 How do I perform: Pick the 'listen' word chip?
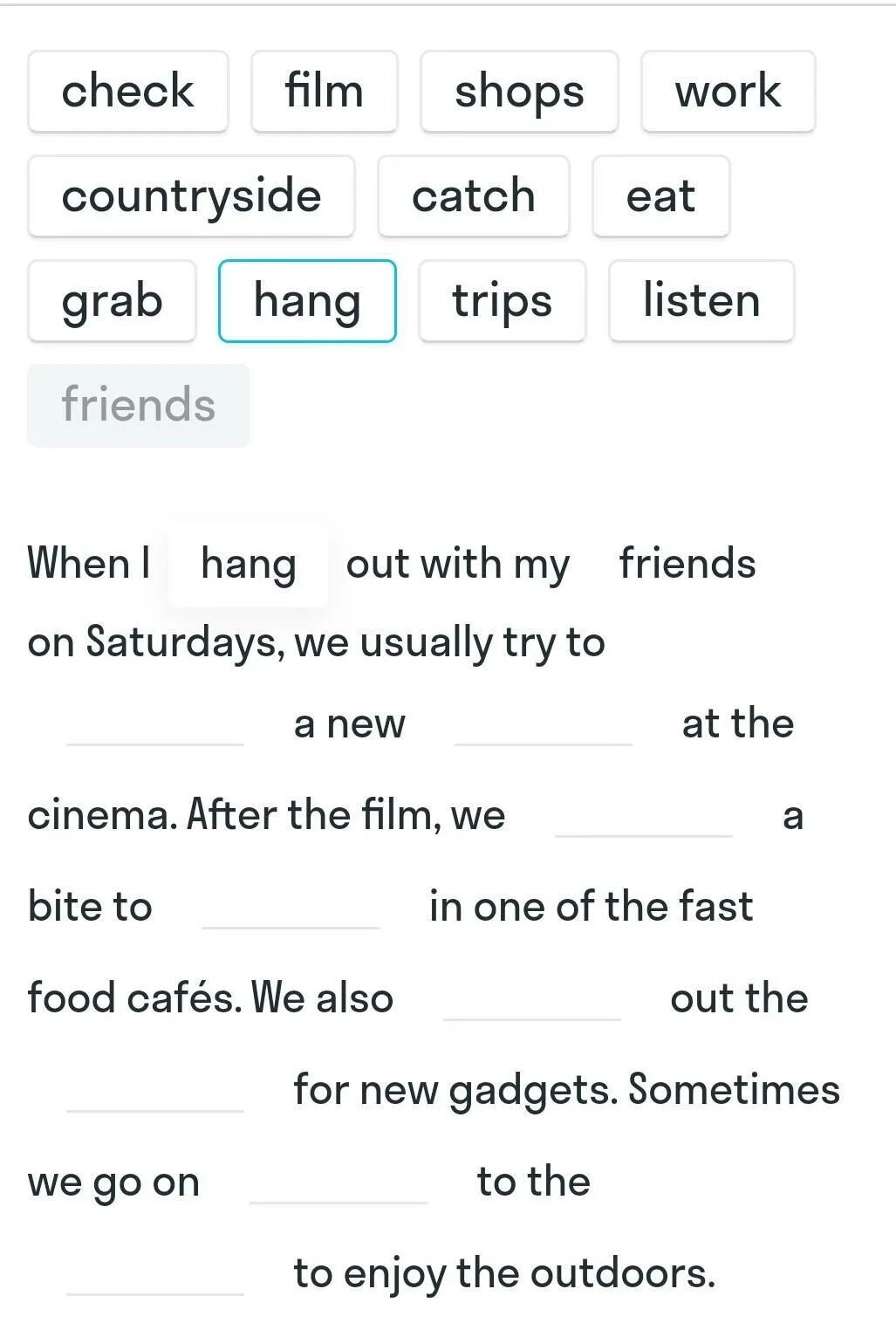(x=701, y=301)
